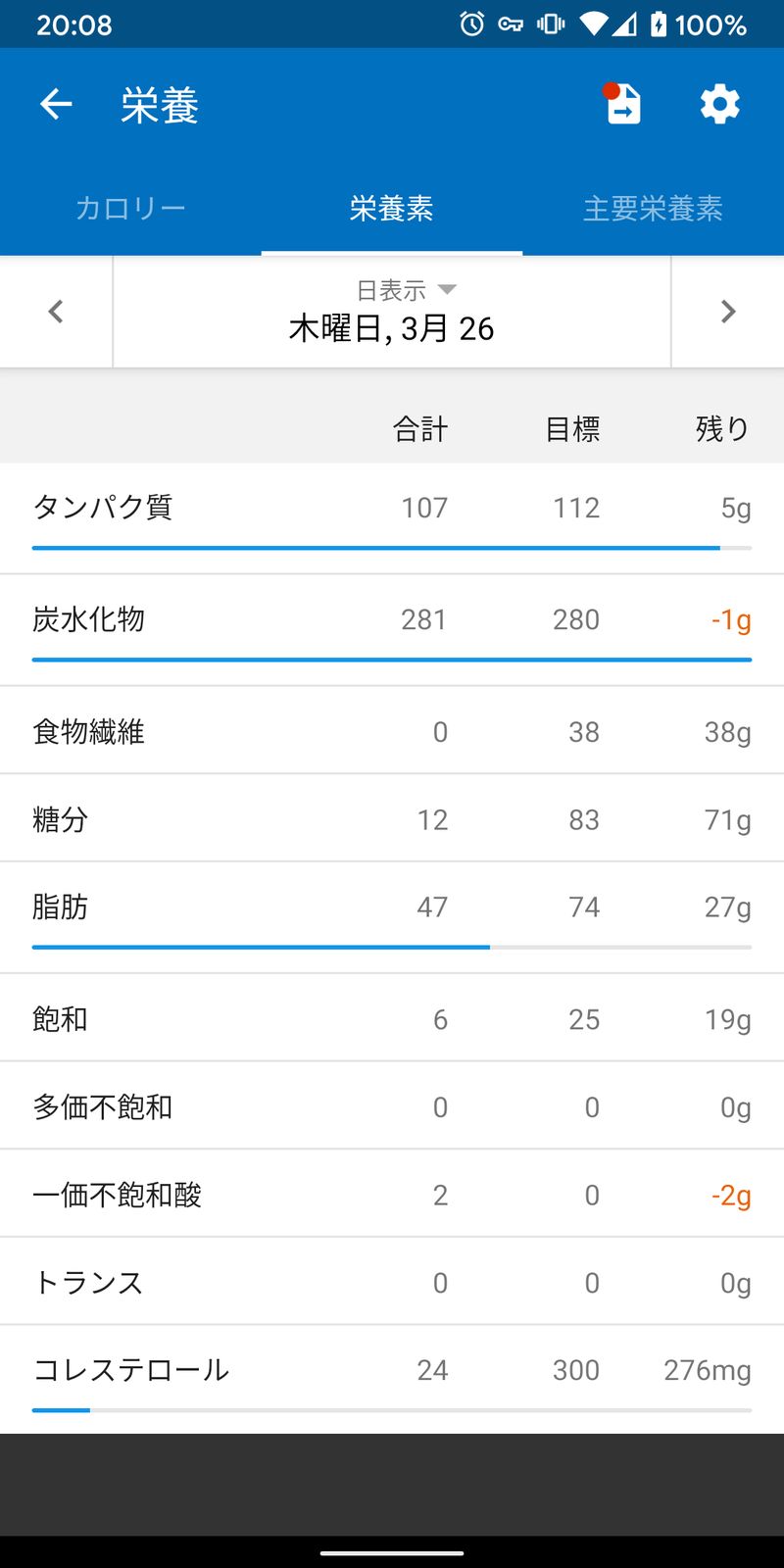Open the settings gear icon

pyautogui.click(x=719, y=103)
